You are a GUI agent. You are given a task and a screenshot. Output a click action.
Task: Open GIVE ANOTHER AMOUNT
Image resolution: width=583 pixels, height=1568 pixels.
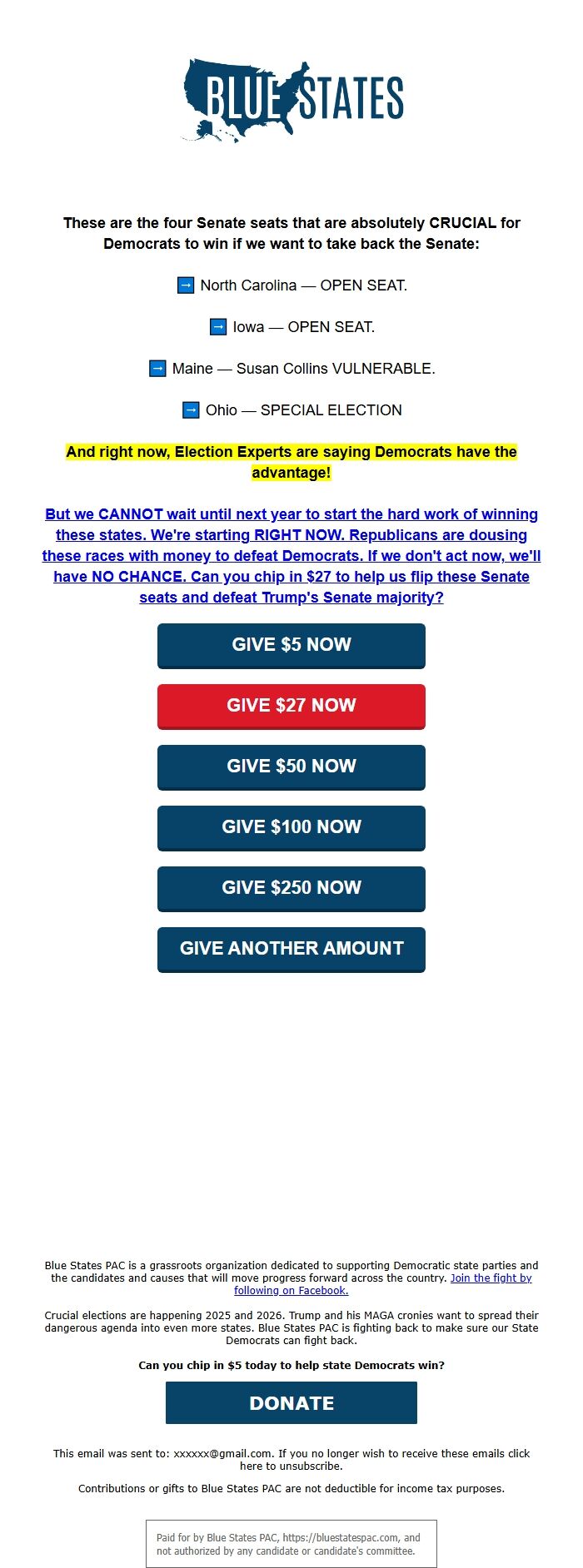(x=291, y=949)
